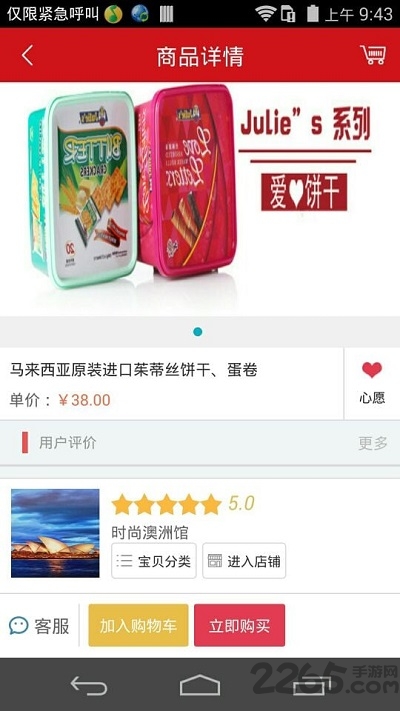Contact 客服 customer service
This screenshot has width=400, height=711.
point(39,626)
